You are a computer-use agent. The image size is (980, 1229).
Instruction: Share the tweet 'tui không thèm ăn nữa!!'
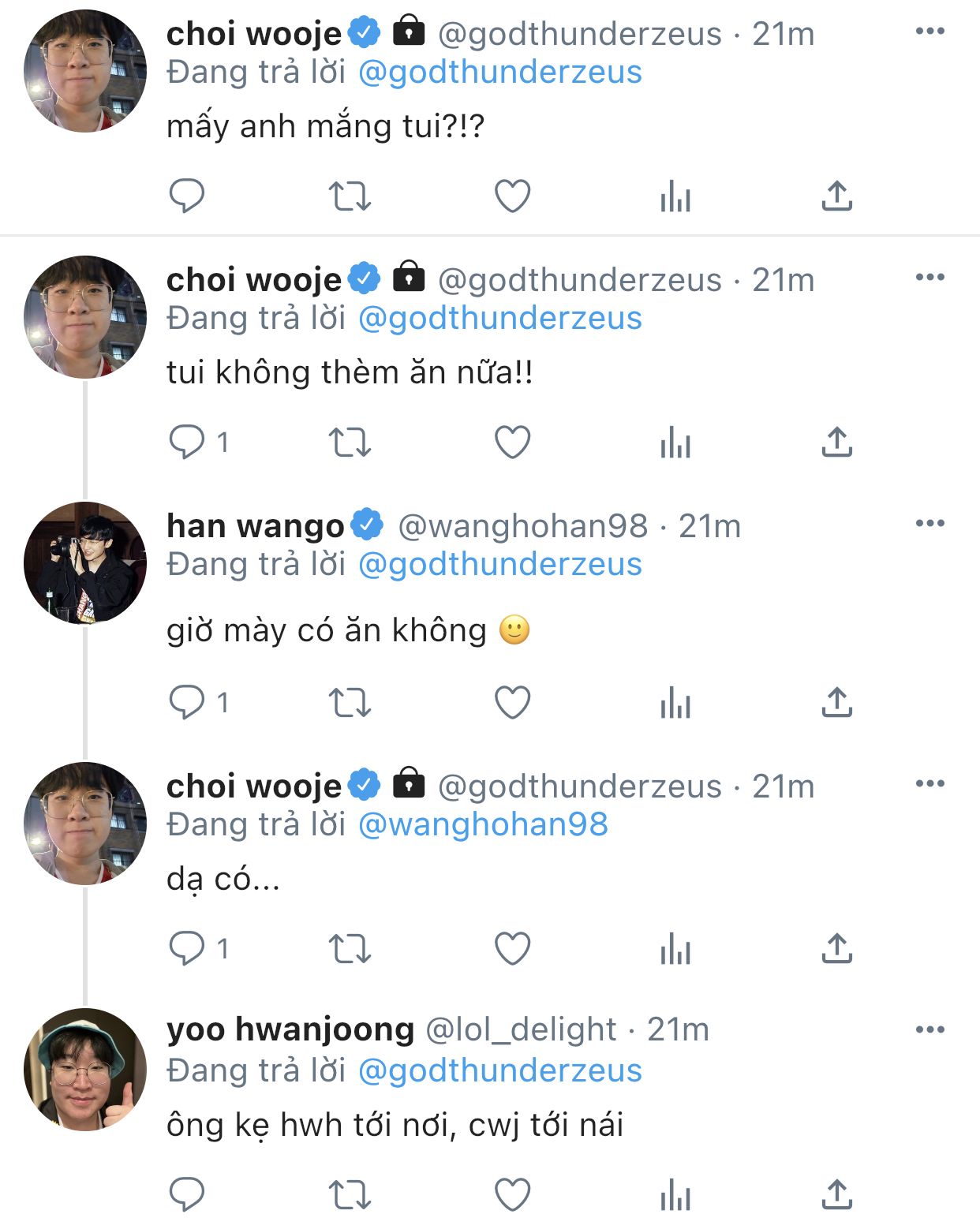point(836,442)
